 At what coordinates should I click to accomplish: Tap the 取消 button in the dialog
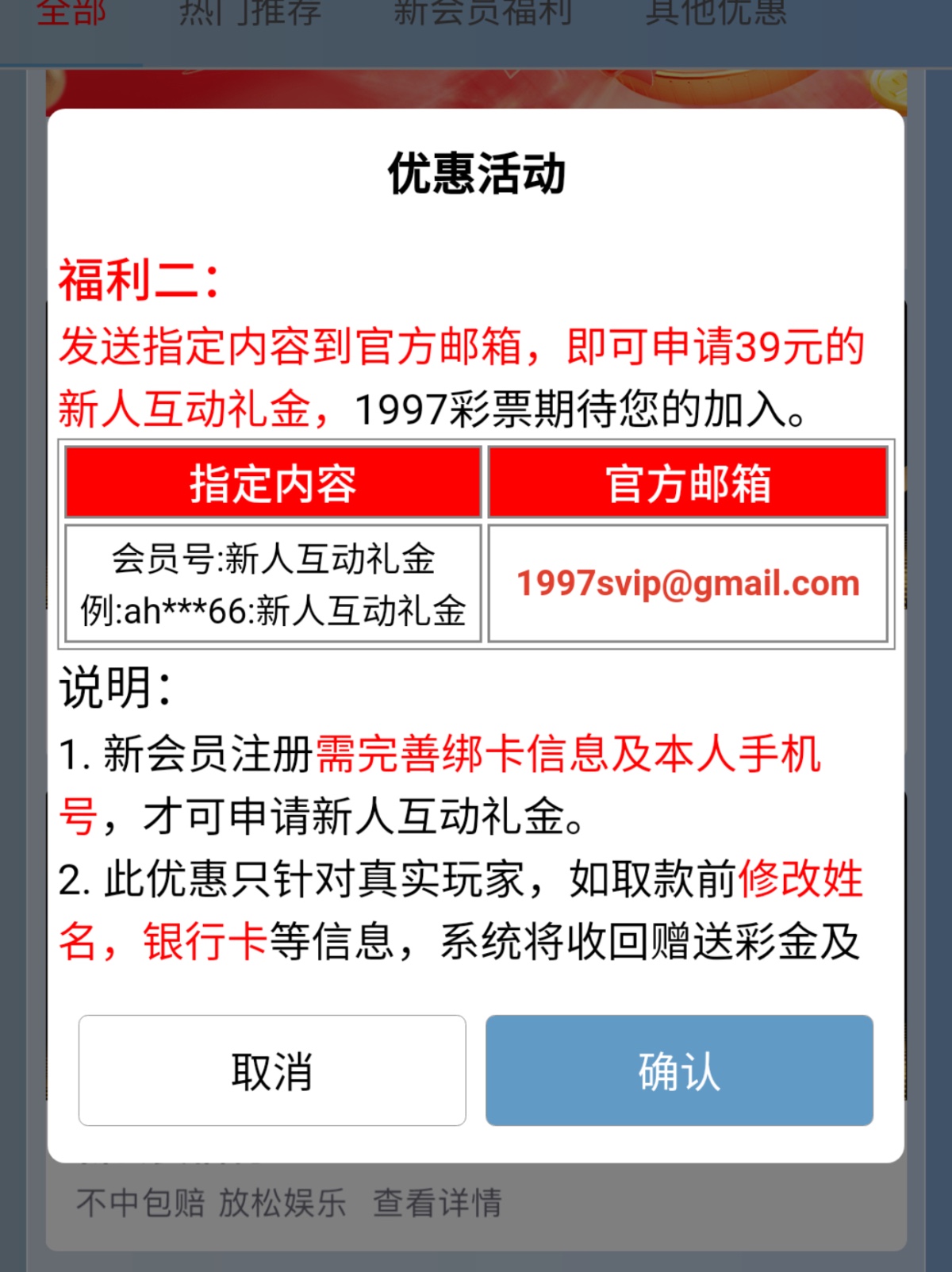[271, 1070]
